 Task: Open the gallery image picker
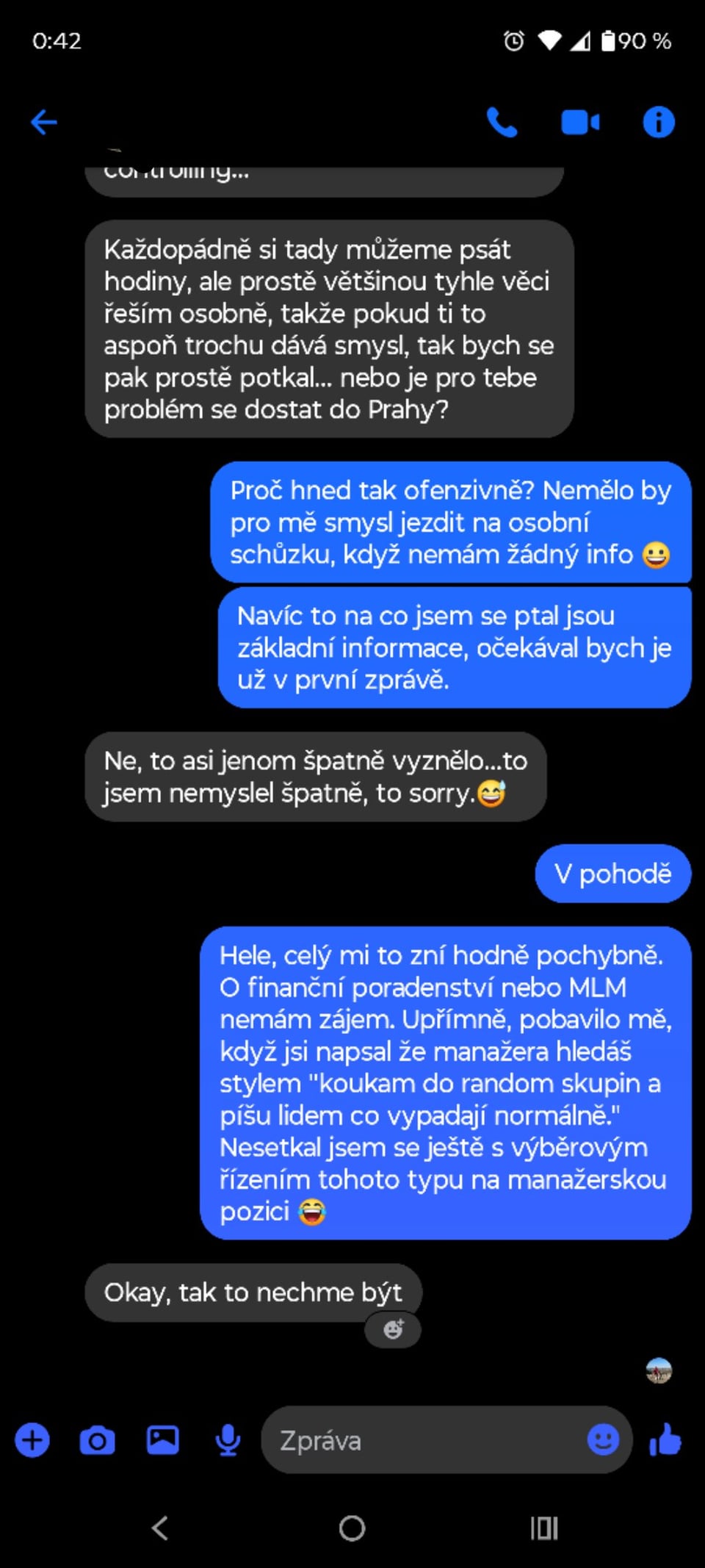(162, 1440)
